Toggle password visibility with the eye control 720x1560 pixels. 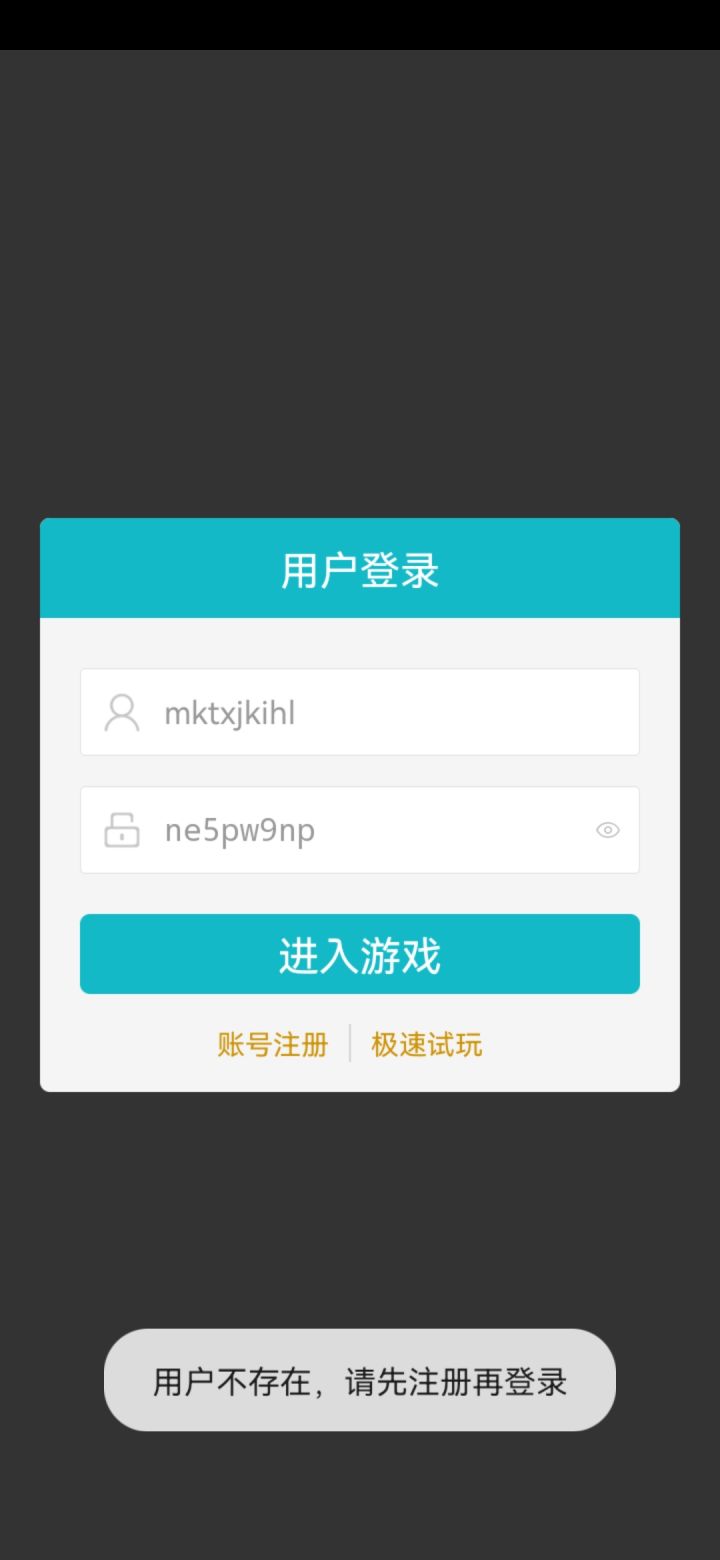click(609, 830)
